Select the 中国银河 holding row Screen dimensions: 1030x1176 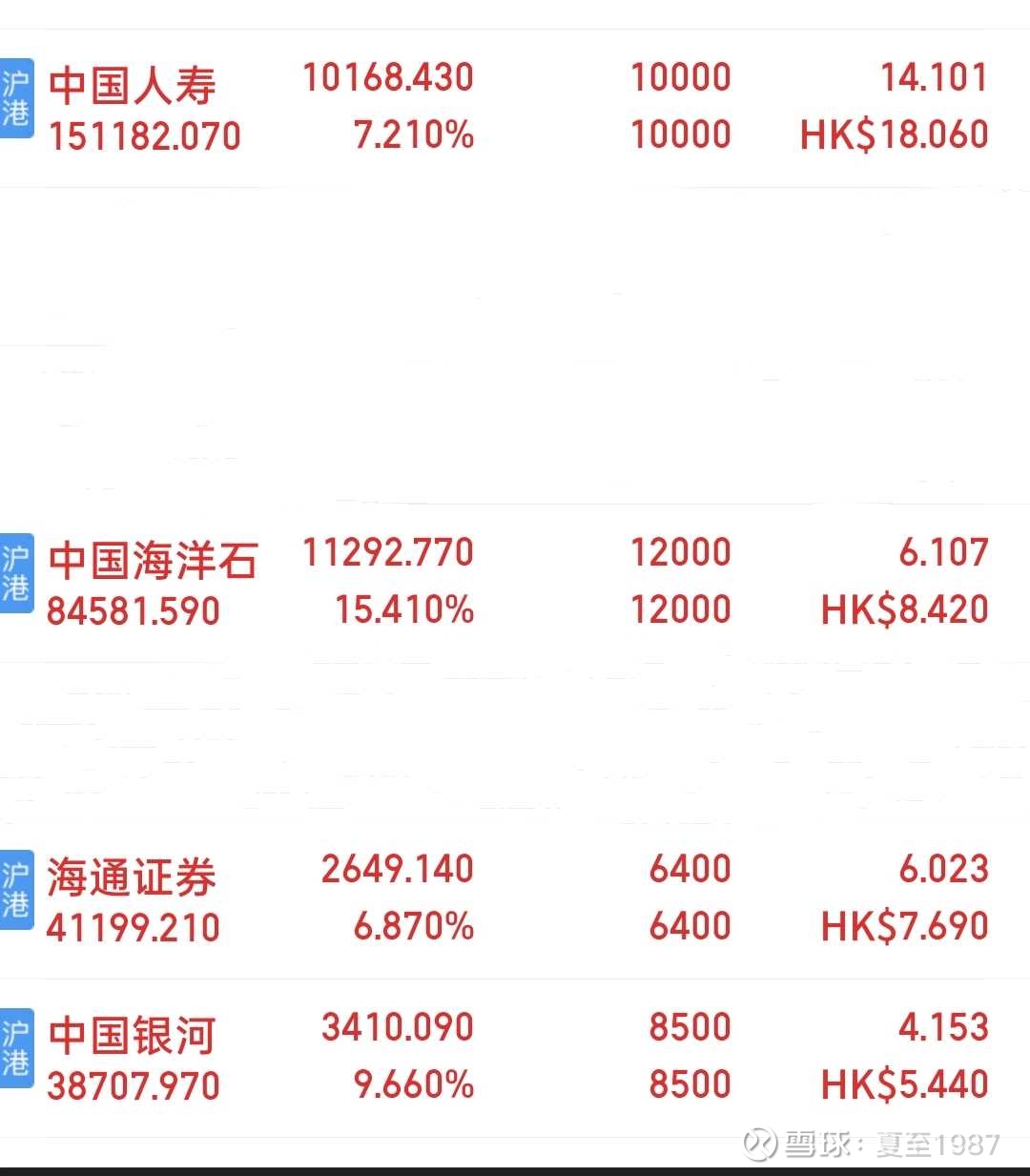(515, 1054)
